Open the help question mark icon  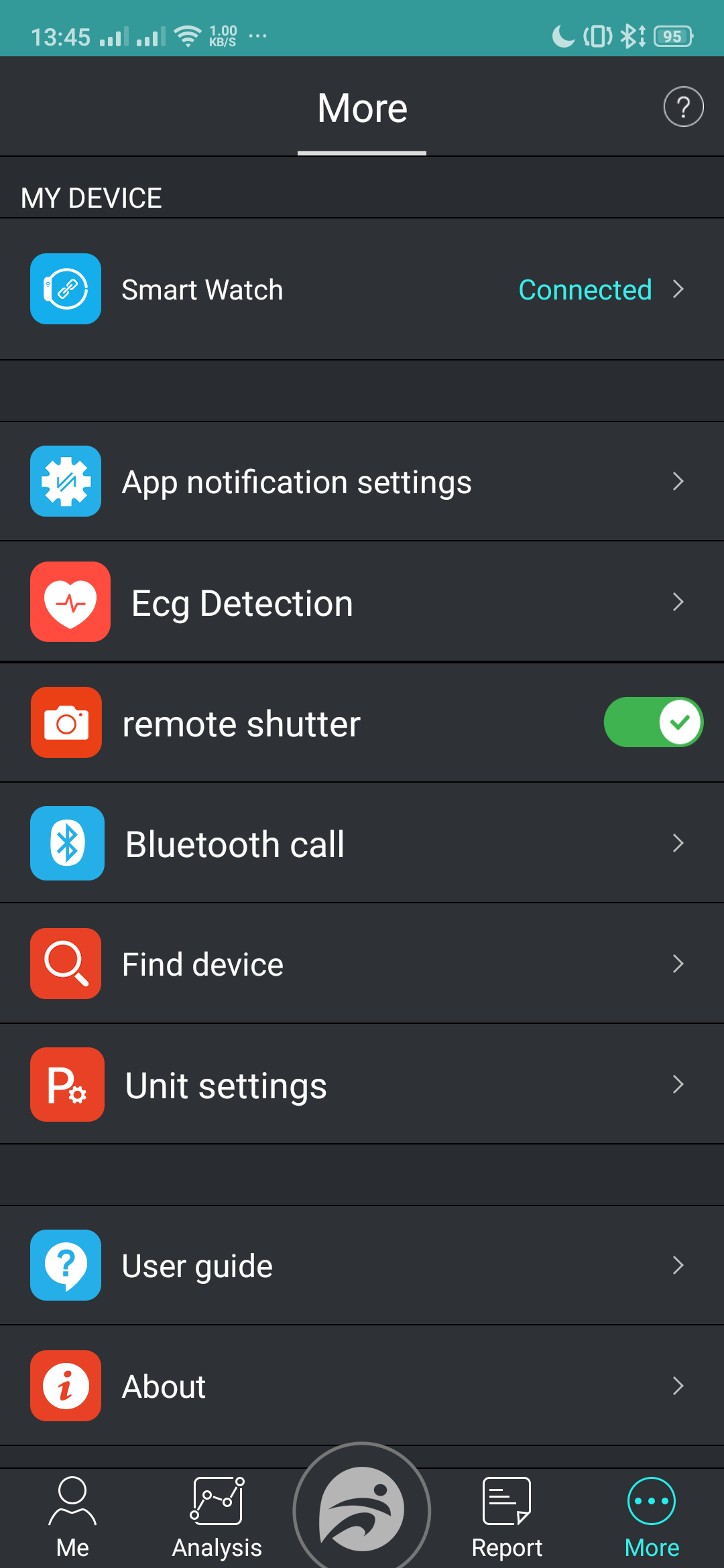point(683,107)
